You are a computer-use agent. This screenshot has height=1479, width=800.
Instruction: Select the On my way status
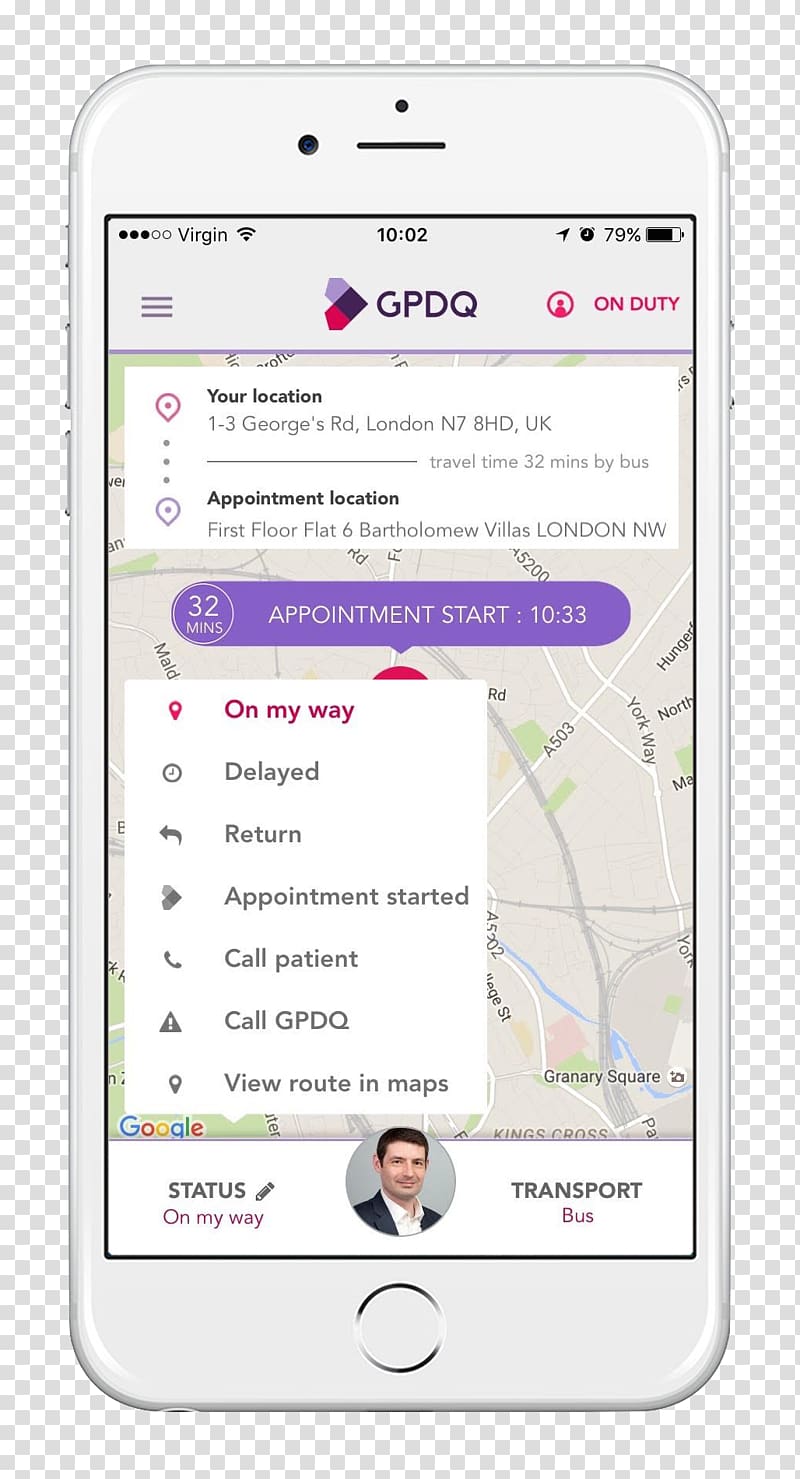click(x=306, y=710)
